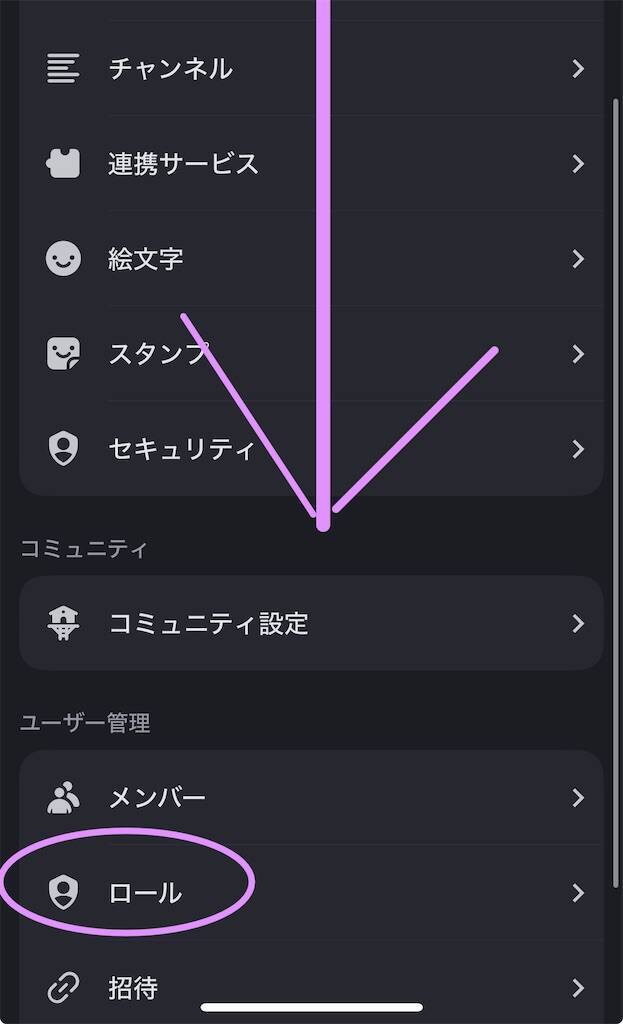This screenshot has width=623, height=1024.
Task: Open セキュリティ settings
Action: (x=311, y=449)
